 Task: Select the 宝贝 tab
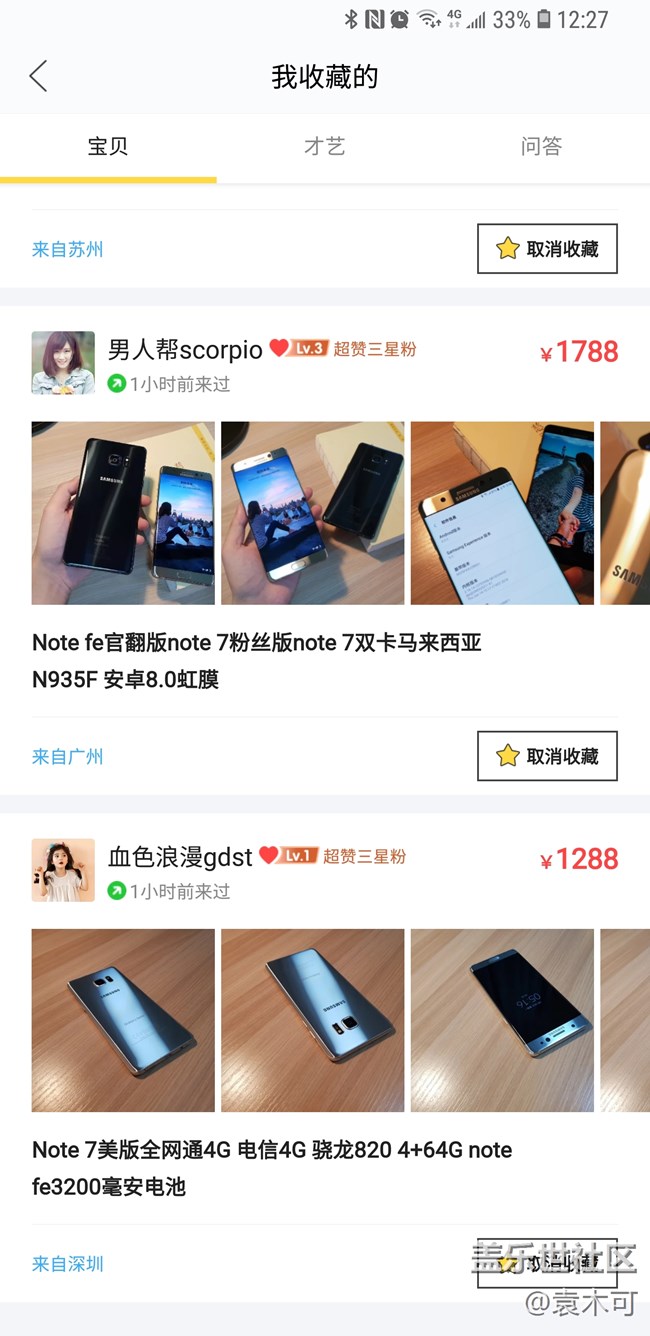click(x=108, y=147)
